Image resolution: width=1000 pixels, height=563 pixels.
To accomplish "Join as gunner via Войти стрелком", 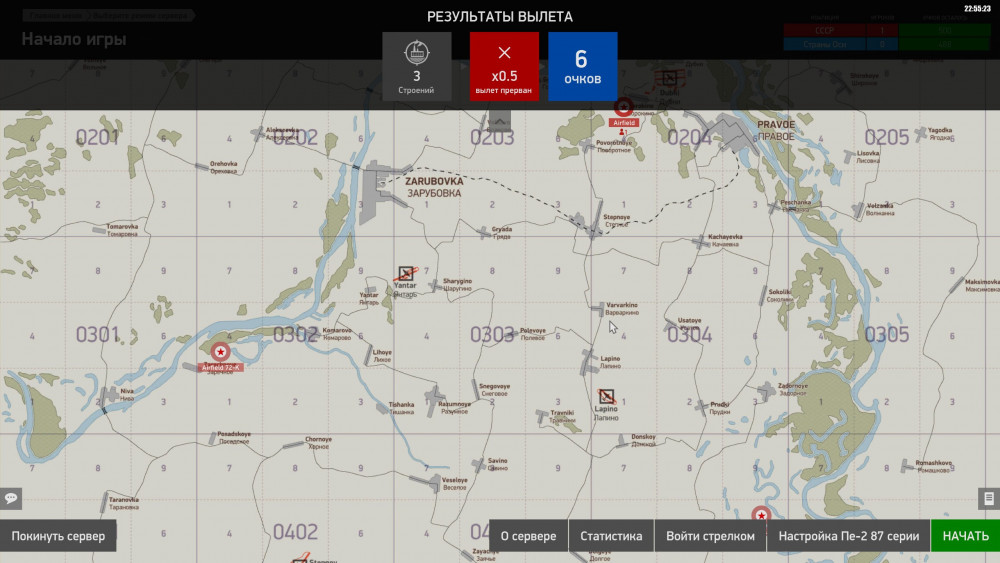I will click(710, 536).
